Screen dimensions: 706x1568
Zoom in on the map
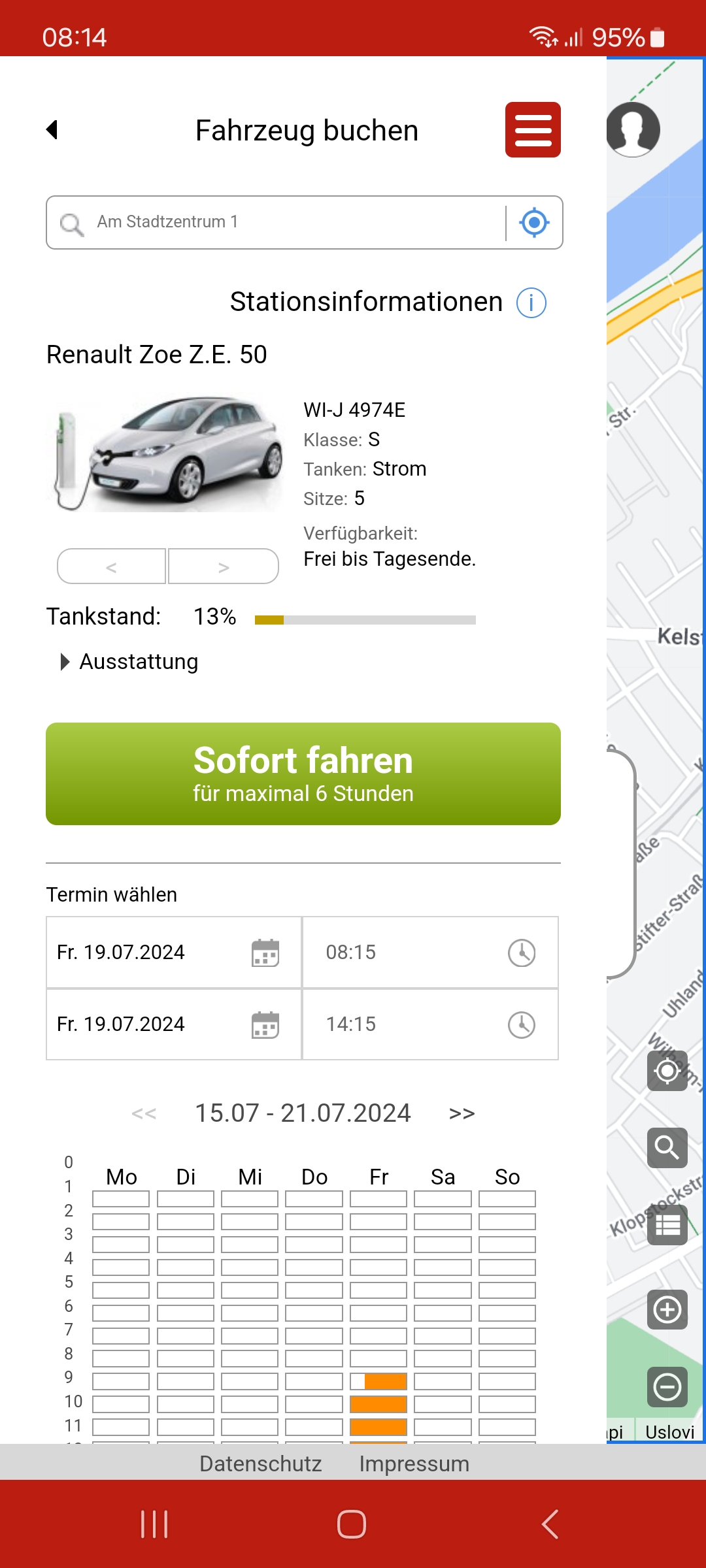coord(667,1309)
